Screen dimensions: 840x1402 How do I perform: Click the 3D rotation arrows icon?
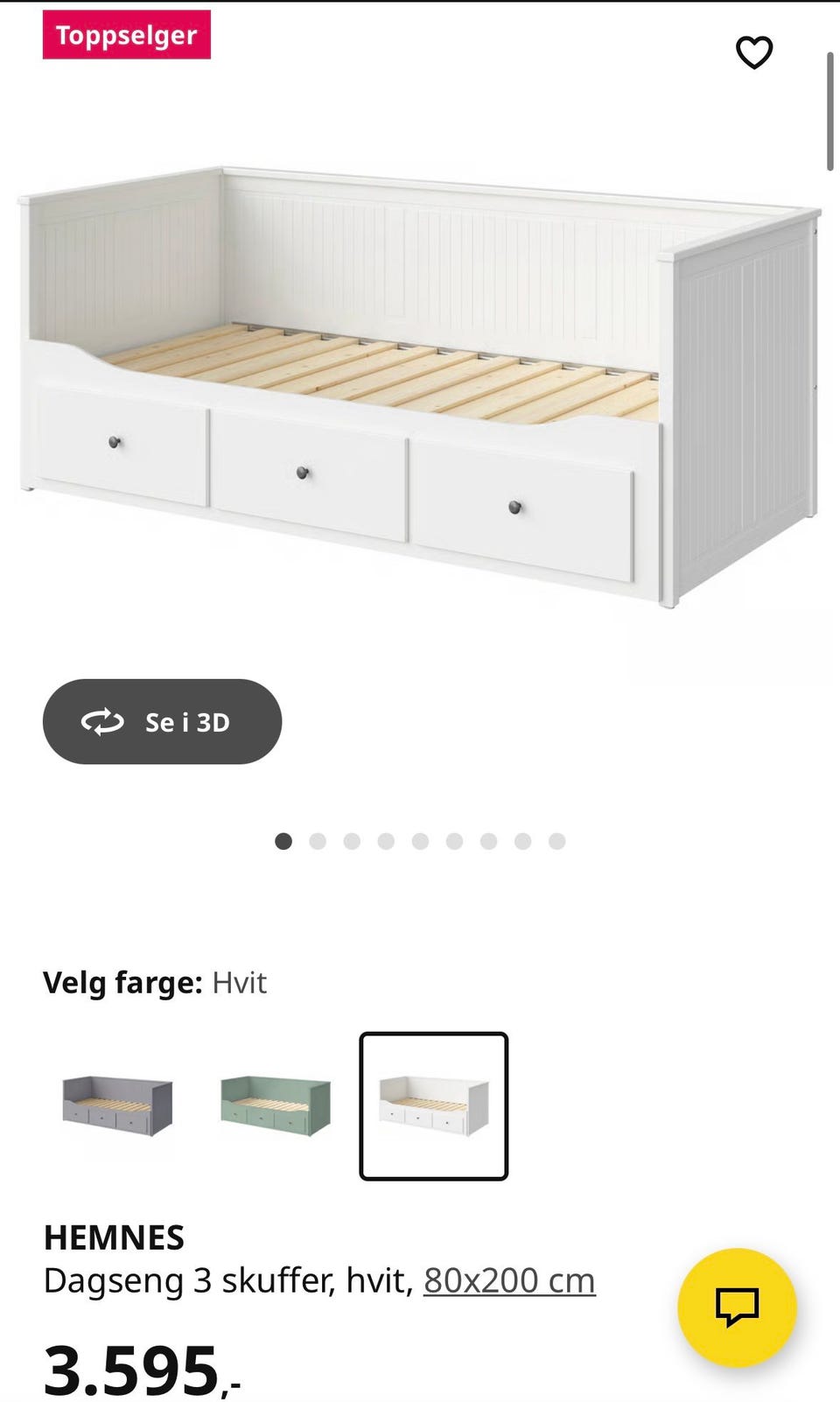click(x=102, y=721)
